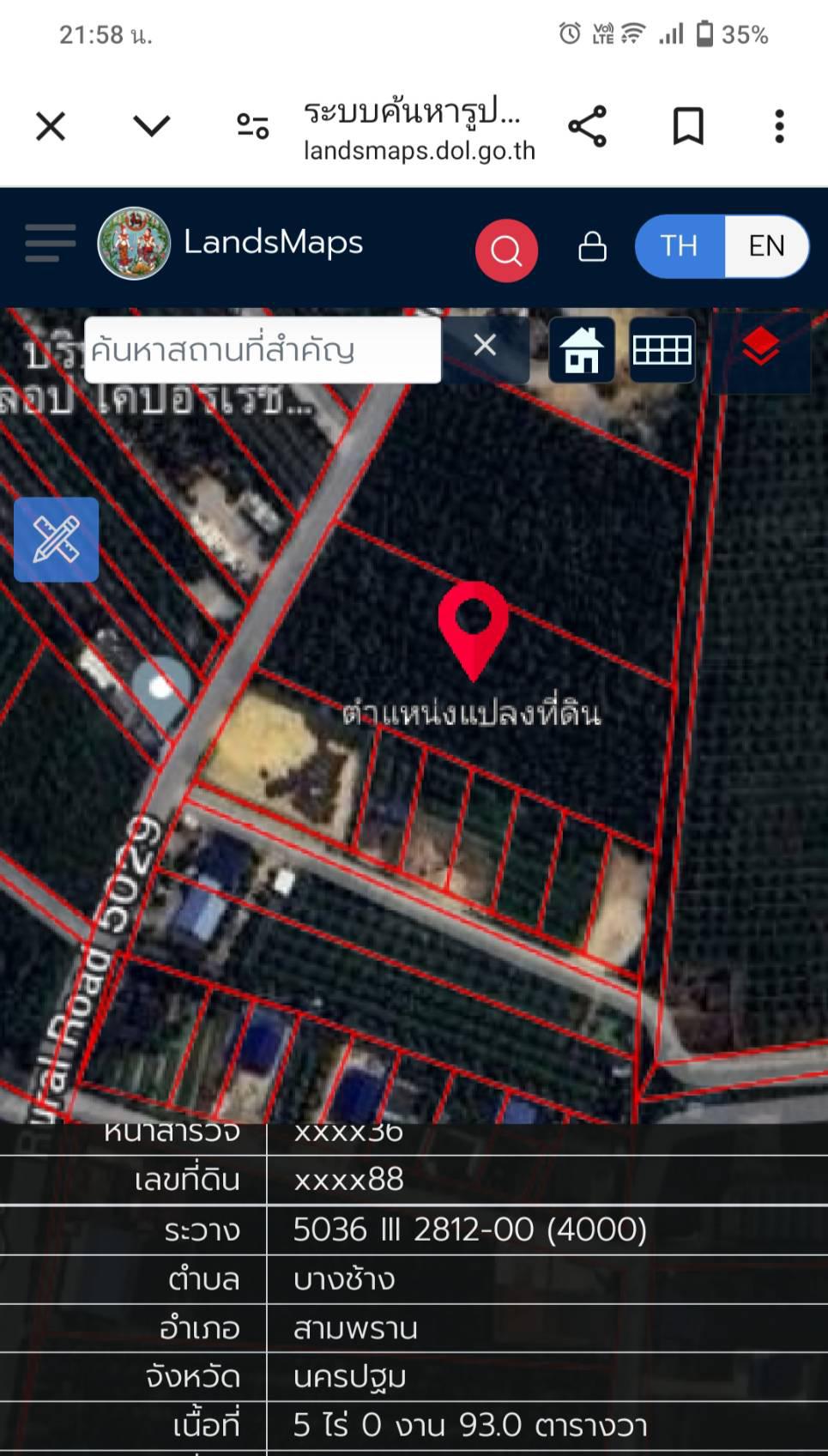Image resolution: width=828 pixels, height=1456 pixels.
Task: Close the browser tab with X
Action: [x=51, y=127]
